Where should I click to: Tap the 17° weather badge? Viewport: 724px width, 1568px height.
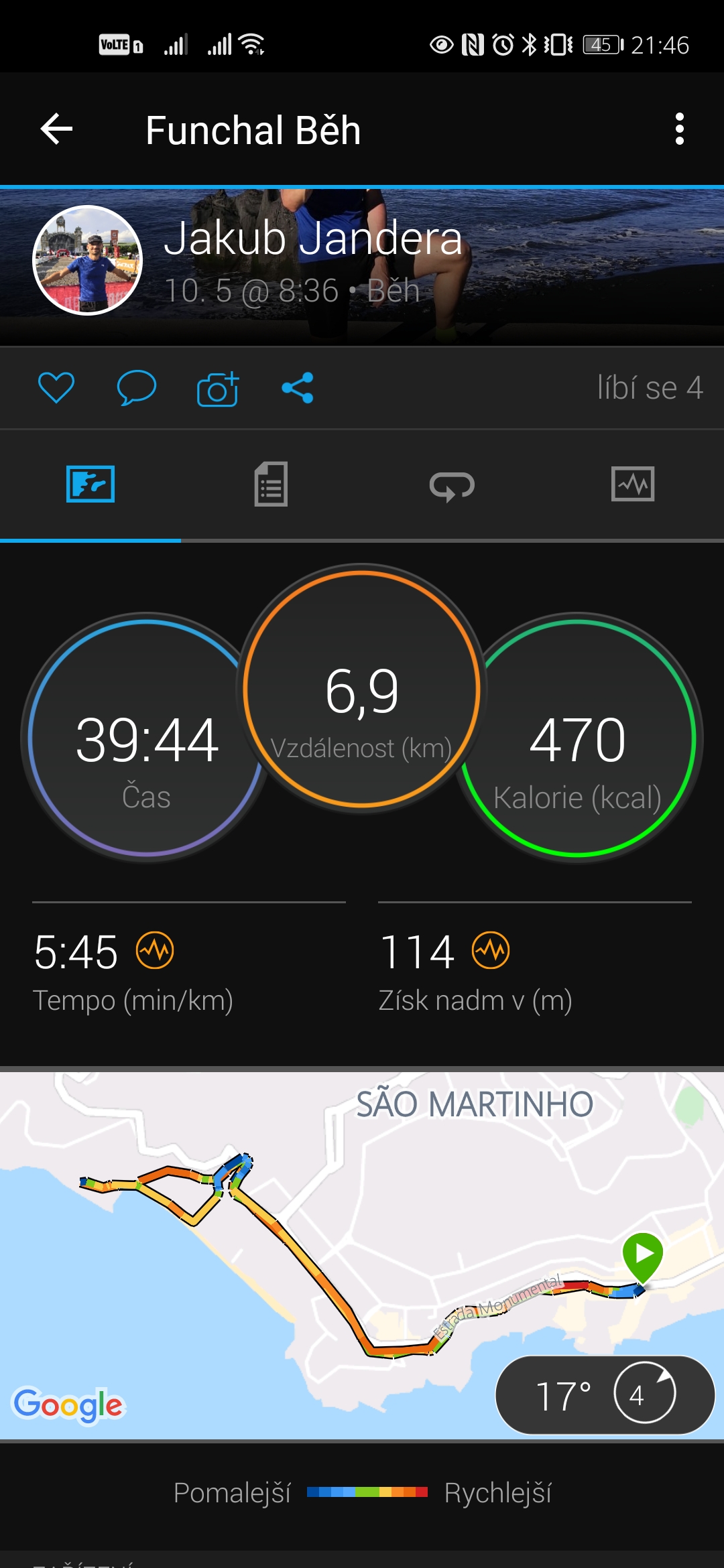[x=605, y=1395]
